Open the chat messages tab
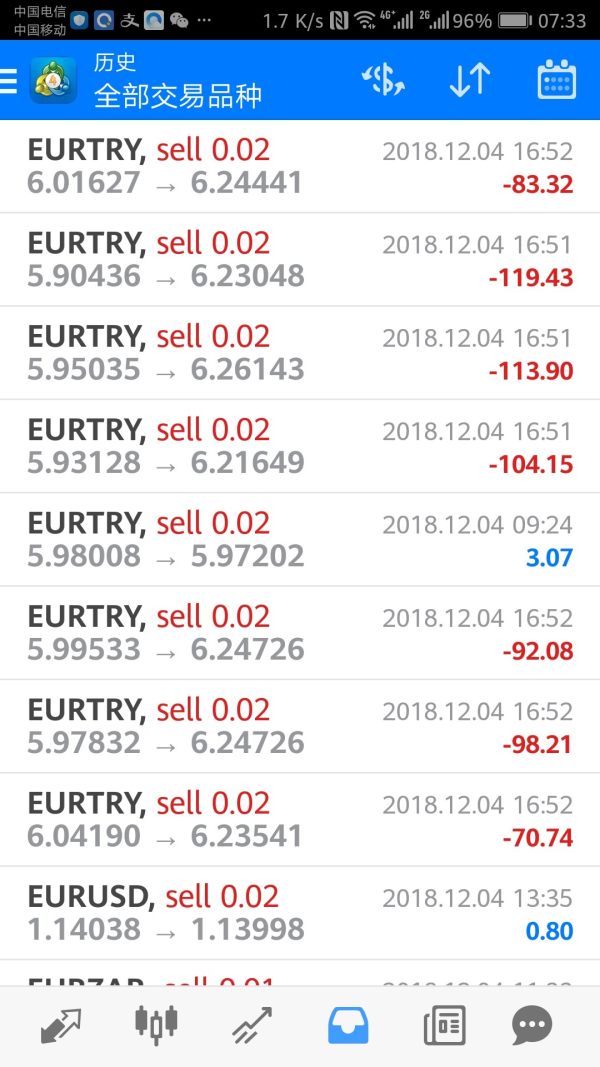600x1067 pixels. (532, 1025)
